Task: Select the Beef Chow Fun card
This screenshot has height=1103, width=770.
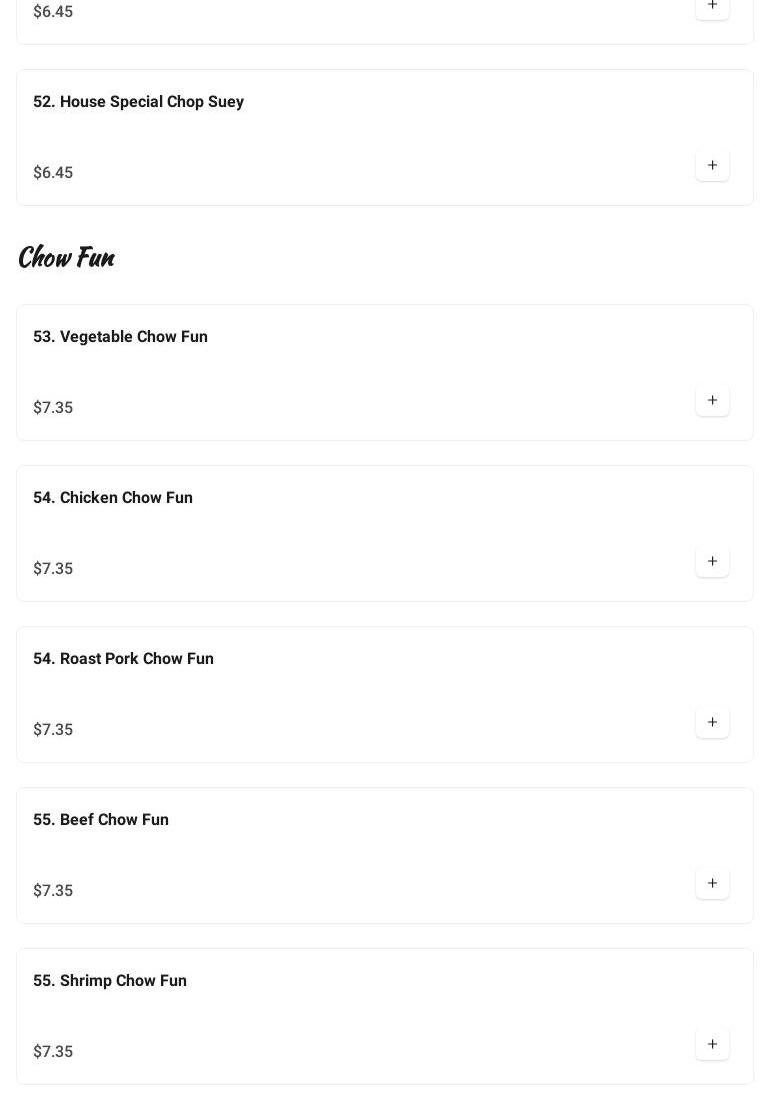Action: click(101, 820)
